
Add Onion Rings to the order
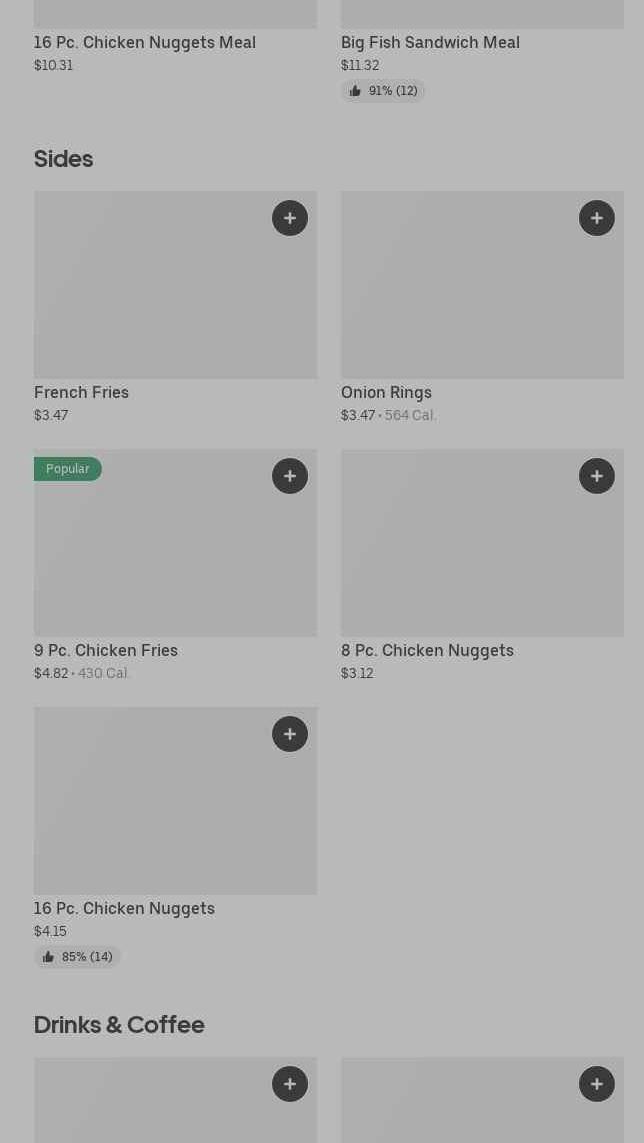[x=597, y=218]
